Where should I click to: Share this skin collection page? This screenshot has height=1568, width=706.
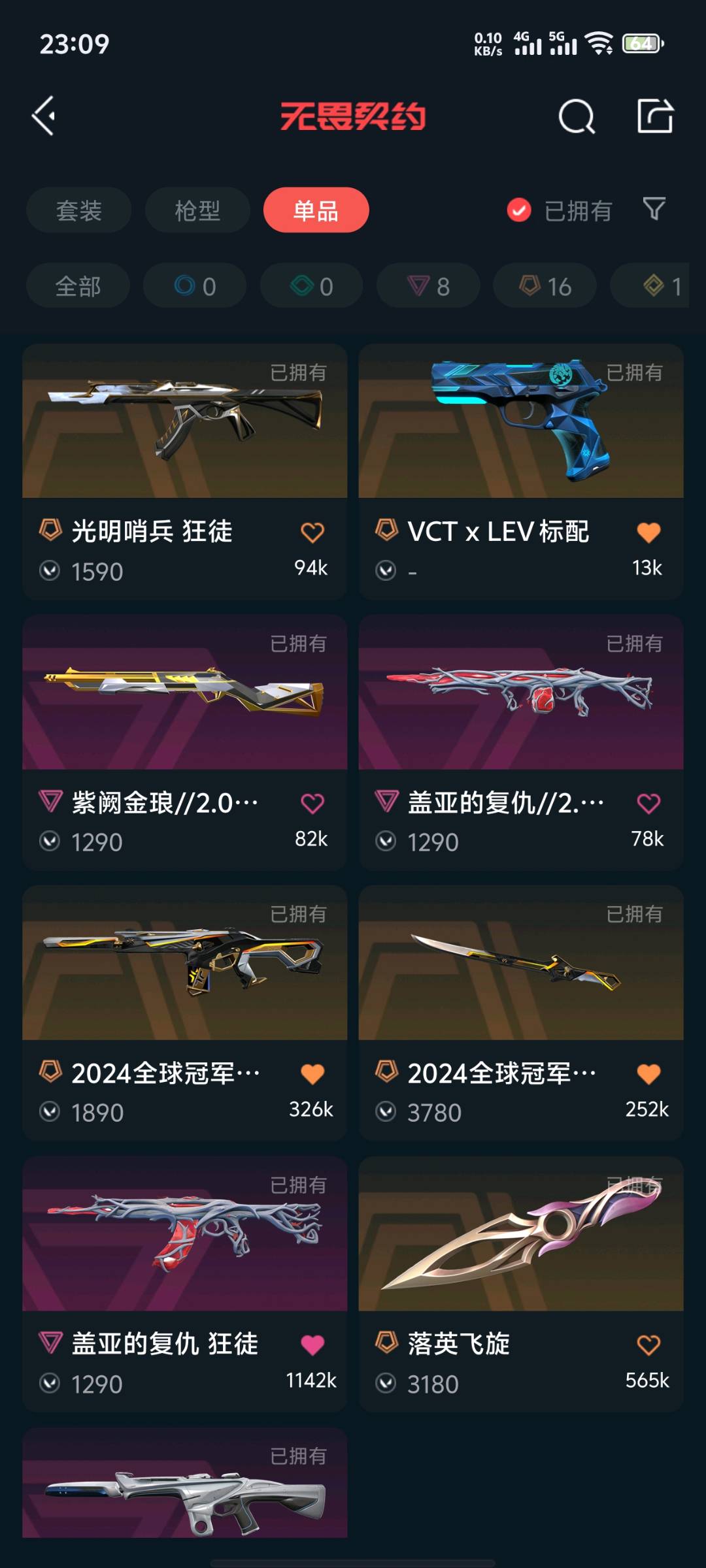click(655, 116)
